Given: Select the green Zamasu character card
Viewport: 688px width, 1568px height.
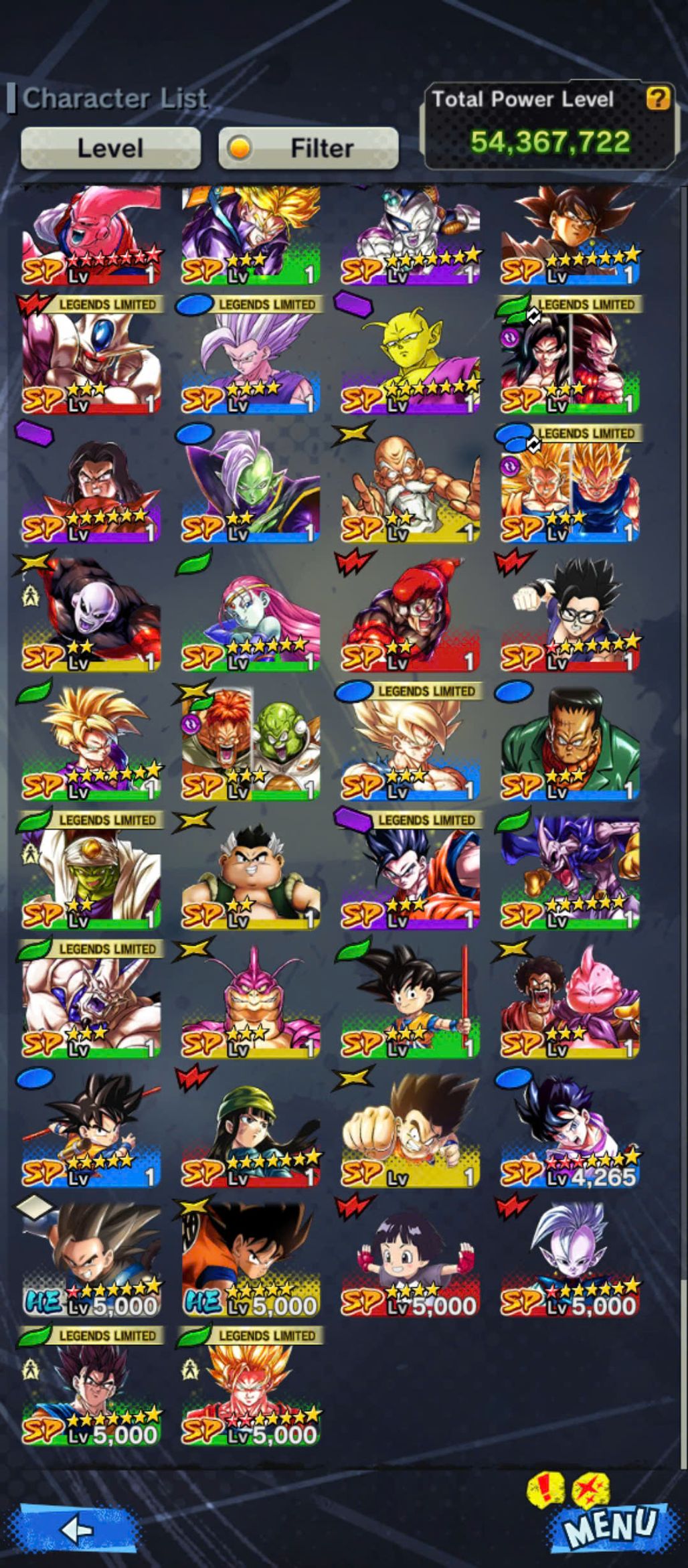Looking at the screenshot, I should (x=250, y=485).
